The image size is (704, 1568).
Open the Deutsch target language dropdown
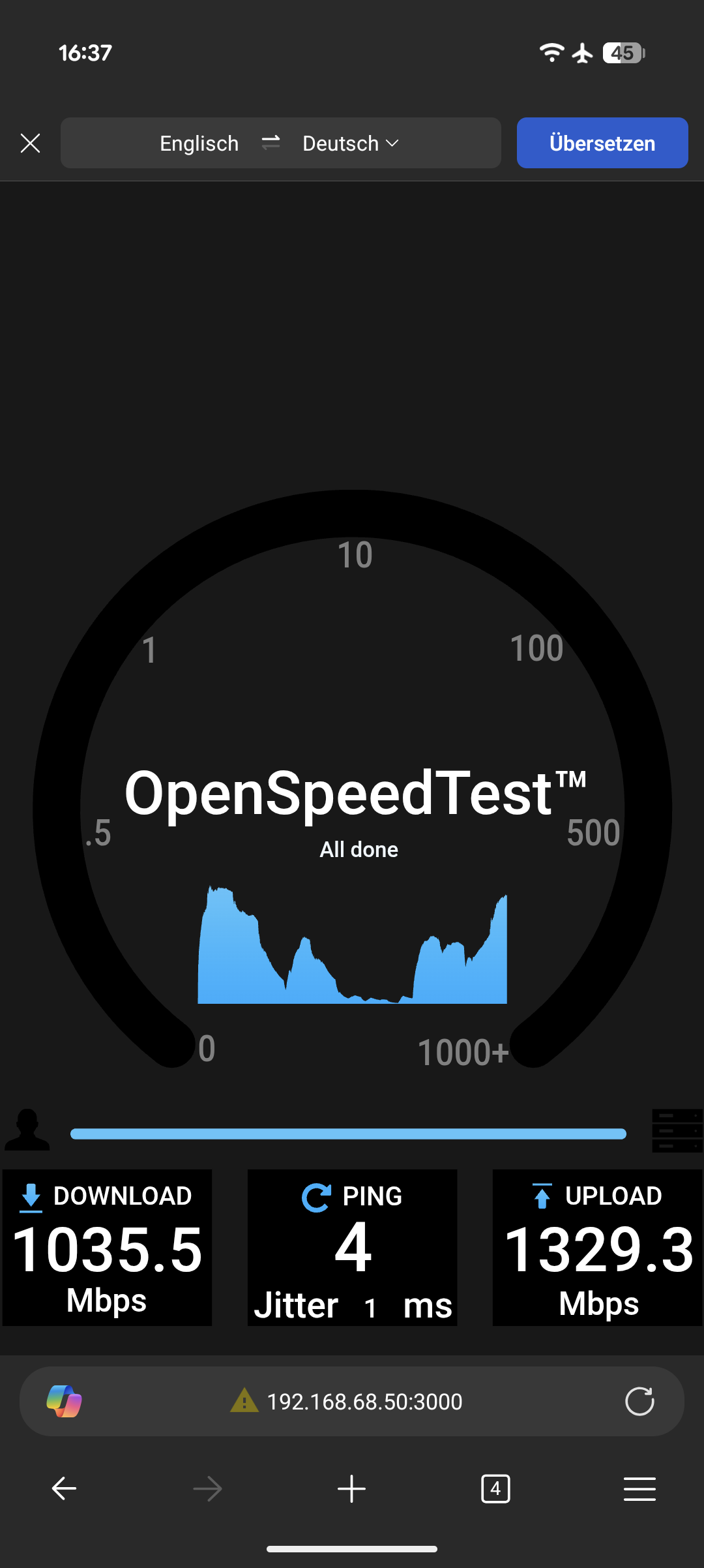click(351, 143)
